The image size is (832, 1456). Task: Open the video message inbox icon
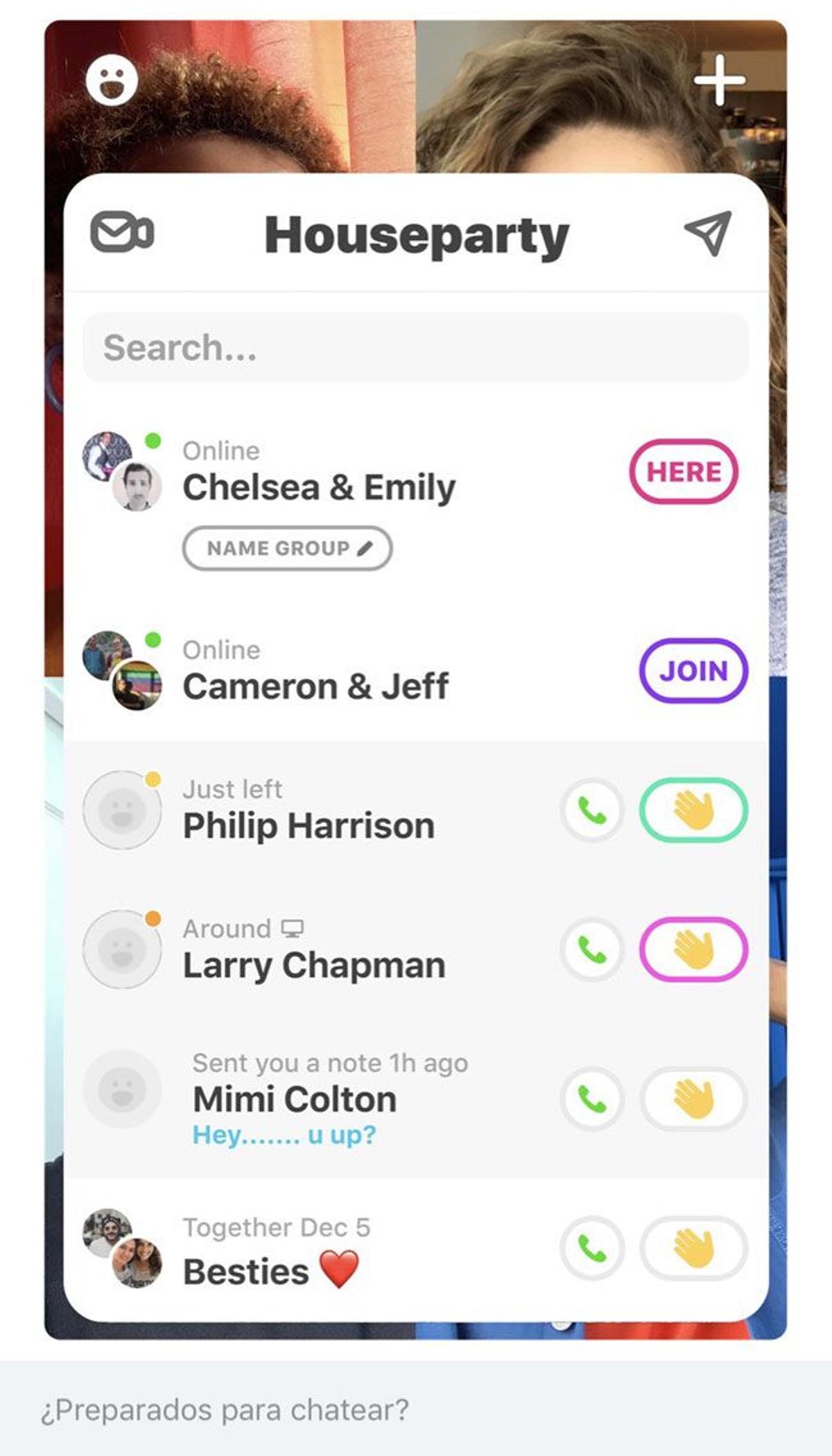pos(122,232)
